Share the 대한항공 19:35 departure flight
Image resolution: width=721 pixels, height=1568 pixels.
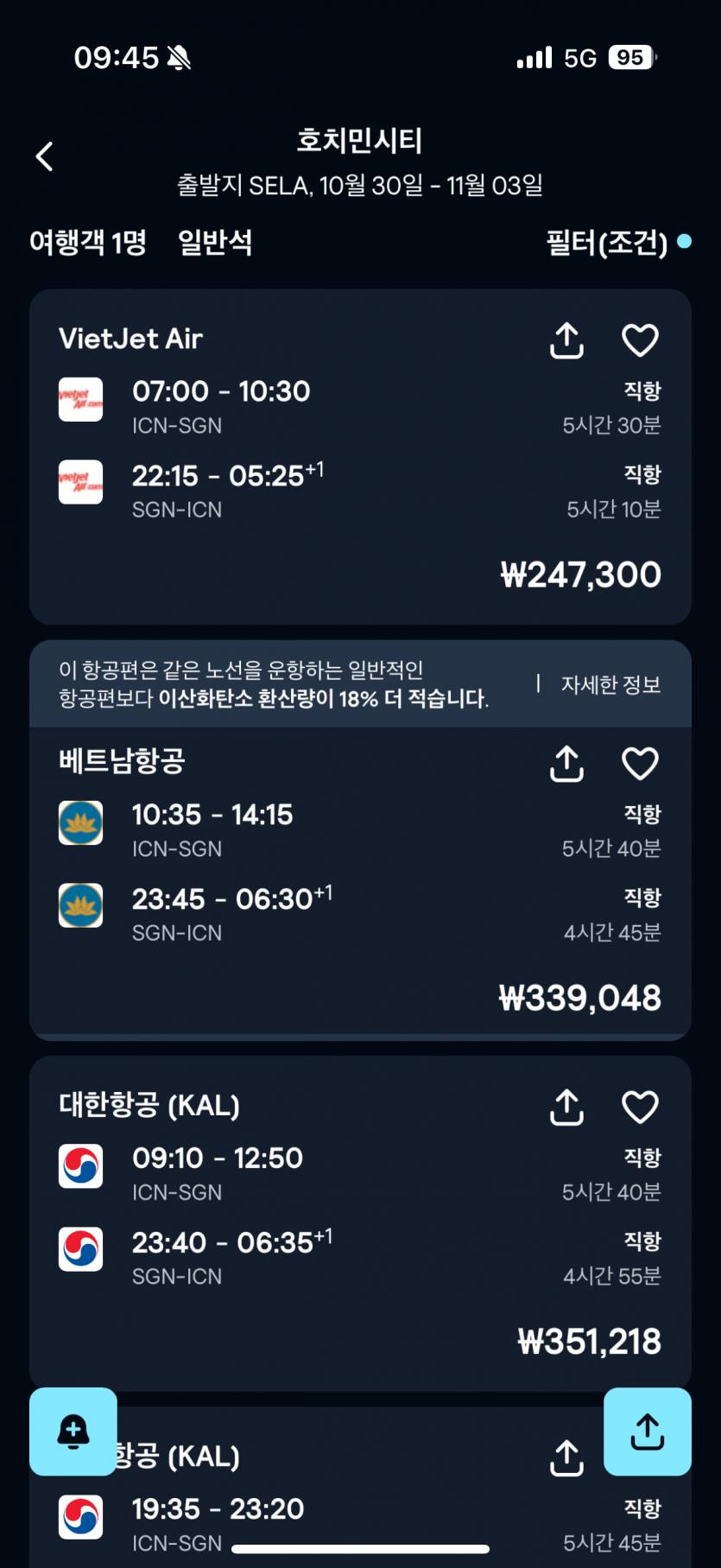(x=566, y=1458)
